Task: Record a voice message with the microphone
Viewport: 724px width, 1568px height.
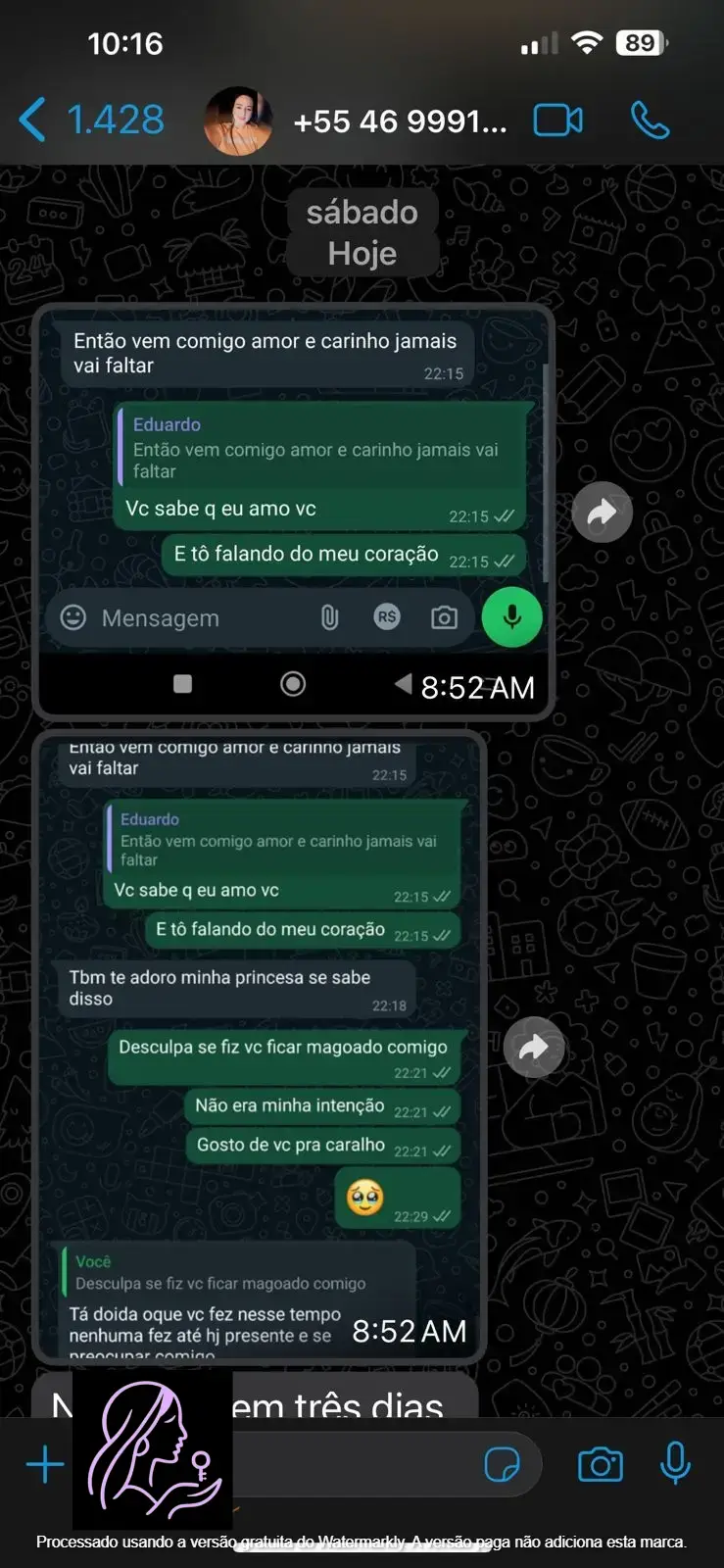Action: tap(675, 1463)
